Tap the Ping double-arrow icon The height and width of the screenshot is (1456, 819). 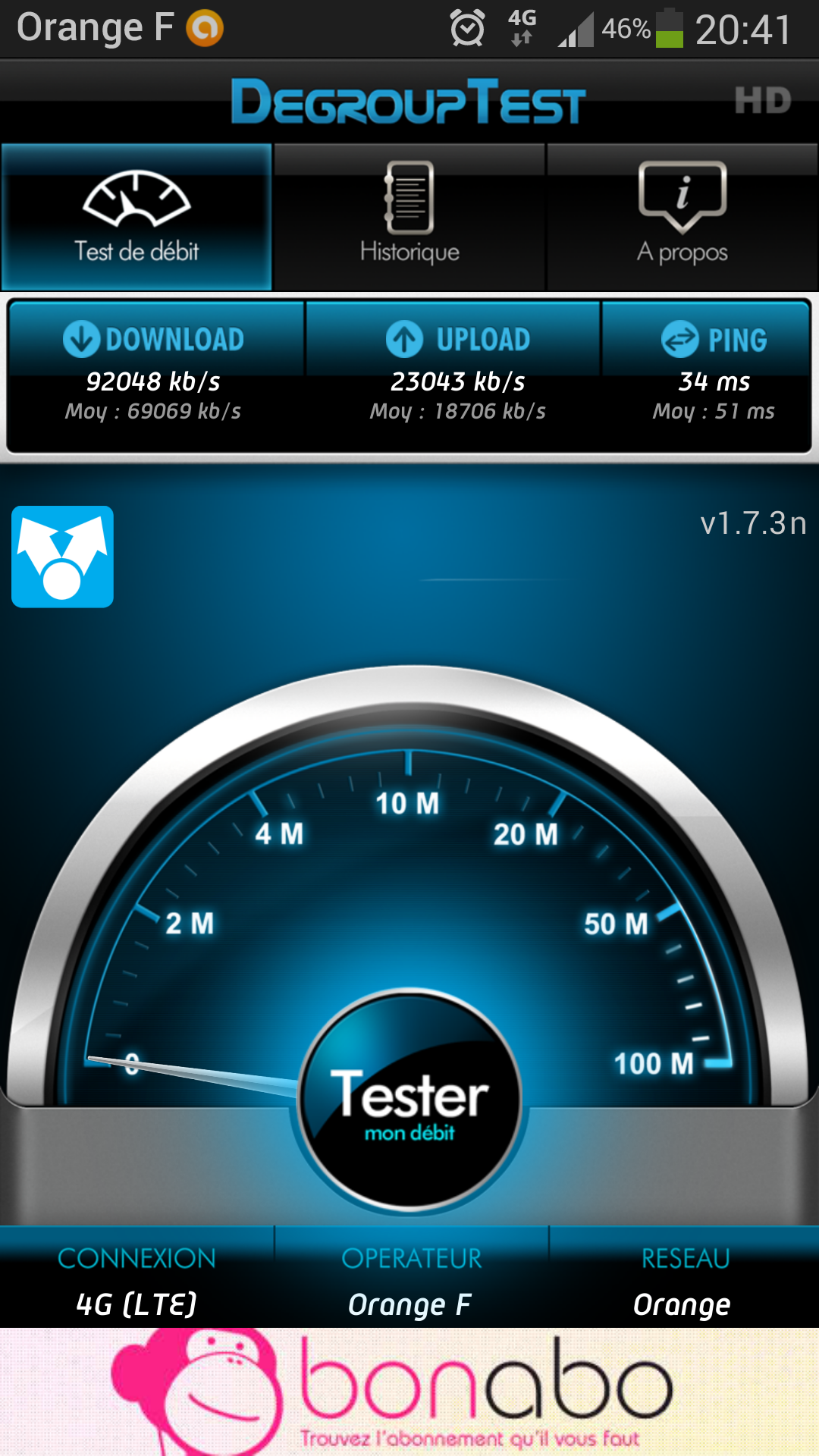(681, 339)
